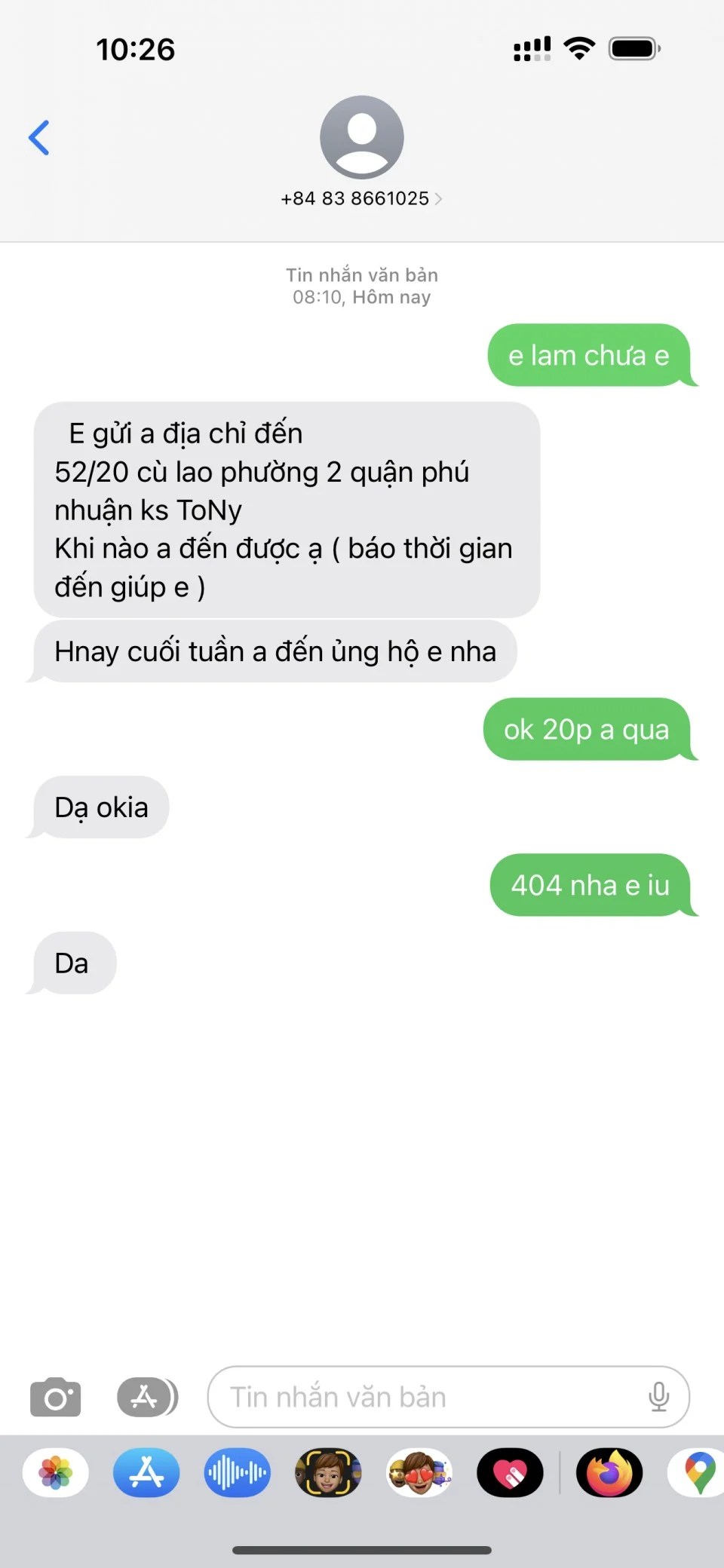Screen dimensions: 724x1568
Task: Open the Photos app in the drawer
Action: [56, 1472]
